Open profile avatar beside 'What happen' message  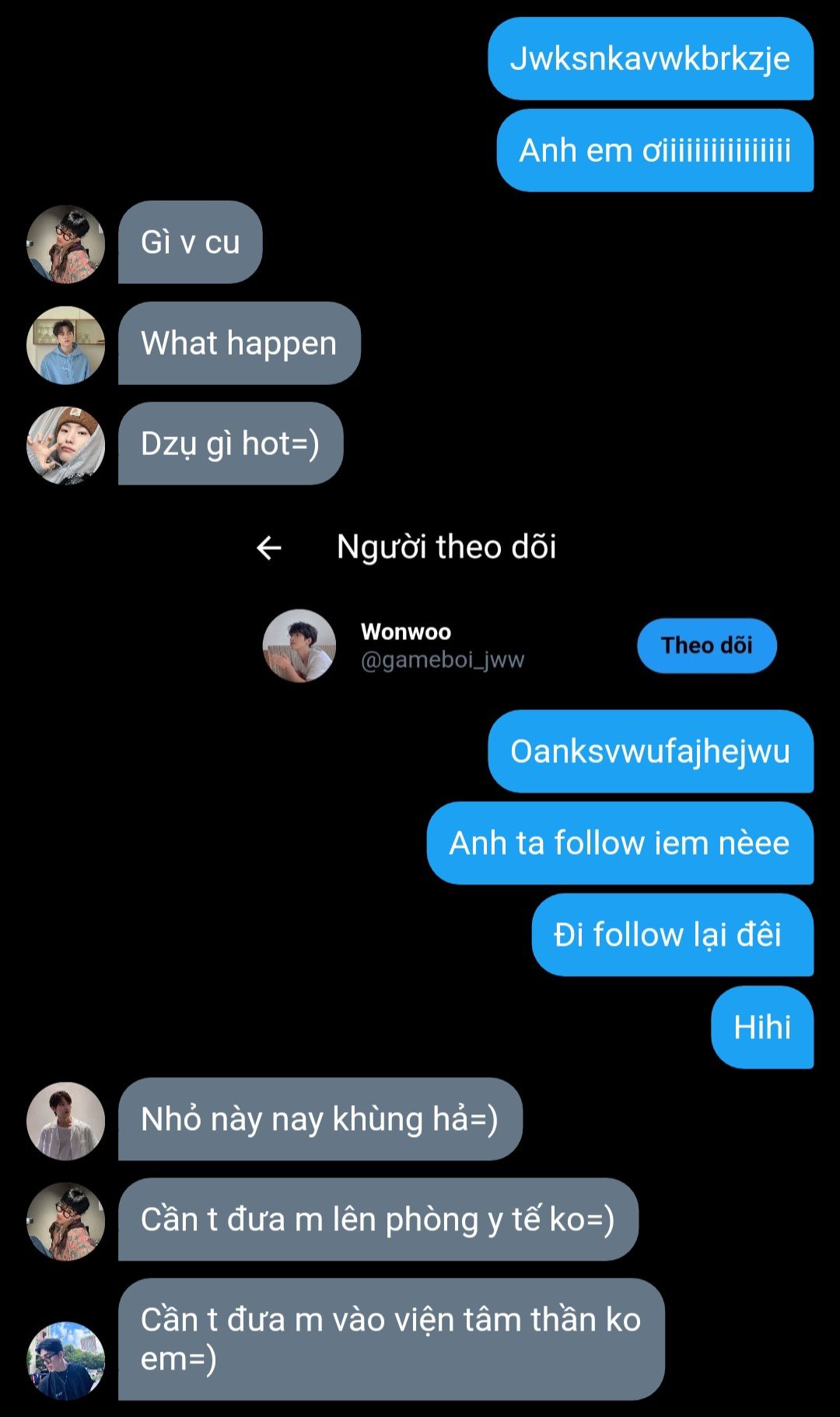point(66,345)
